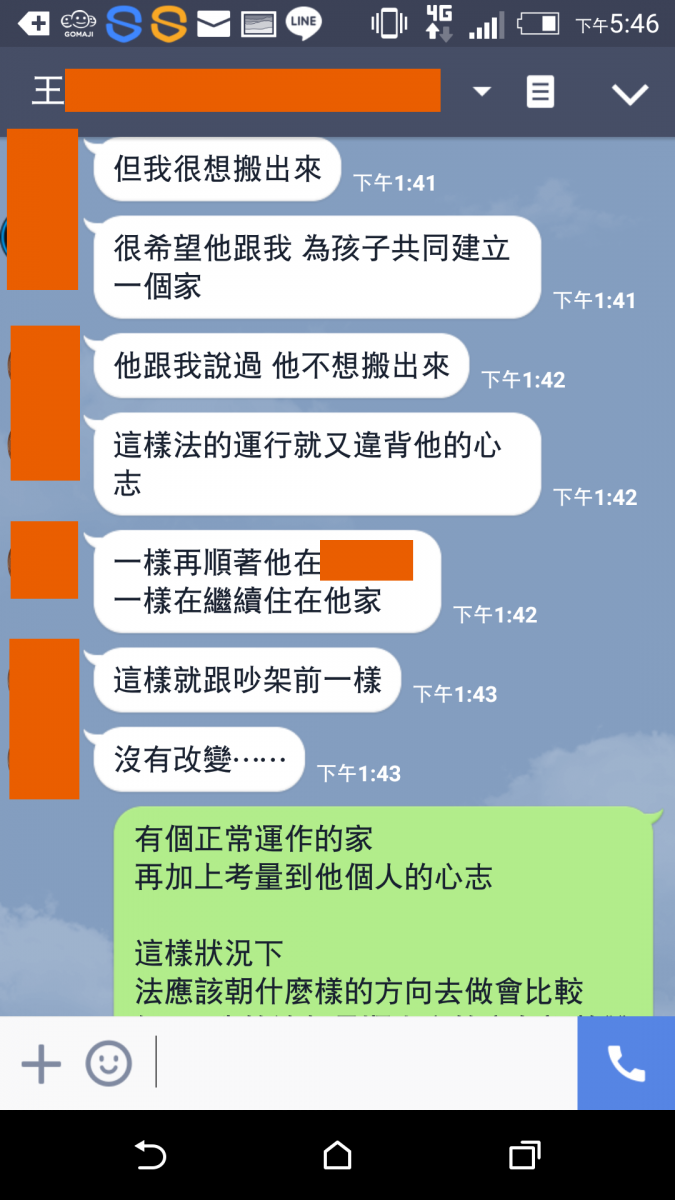Tap the plus attachment button
The width and height of the screenshot is (675, 1200).
click(41, 1064)
